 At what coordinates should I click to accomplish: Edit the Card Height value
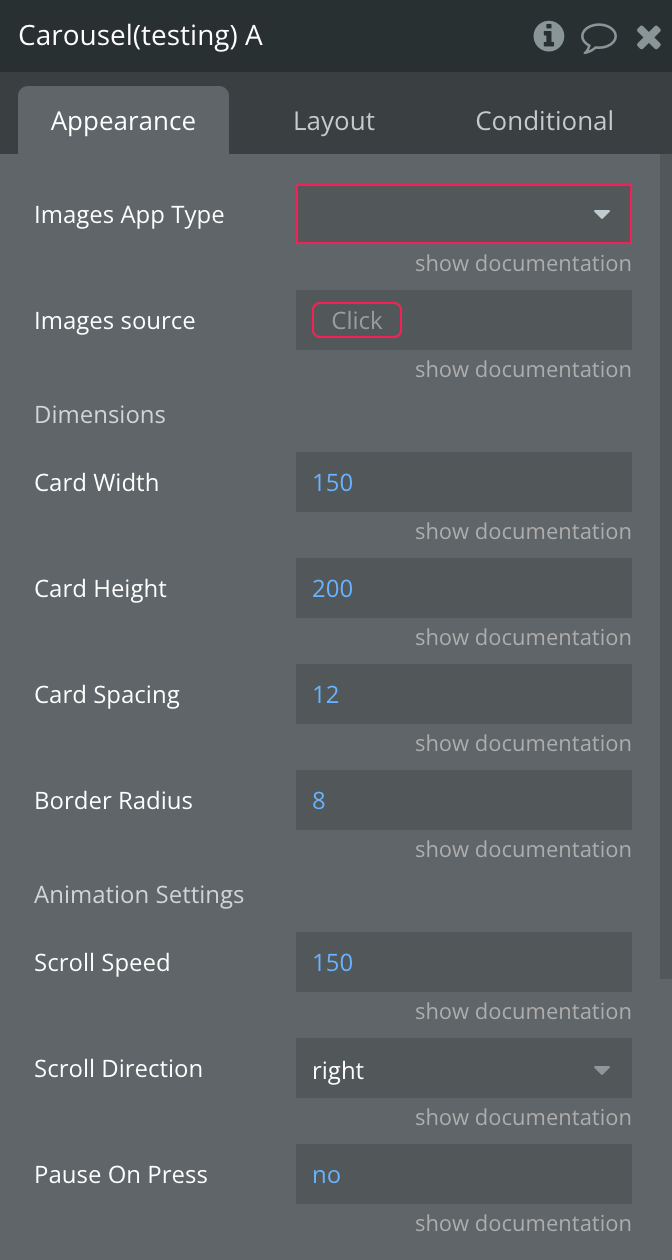tap(463, 588)
